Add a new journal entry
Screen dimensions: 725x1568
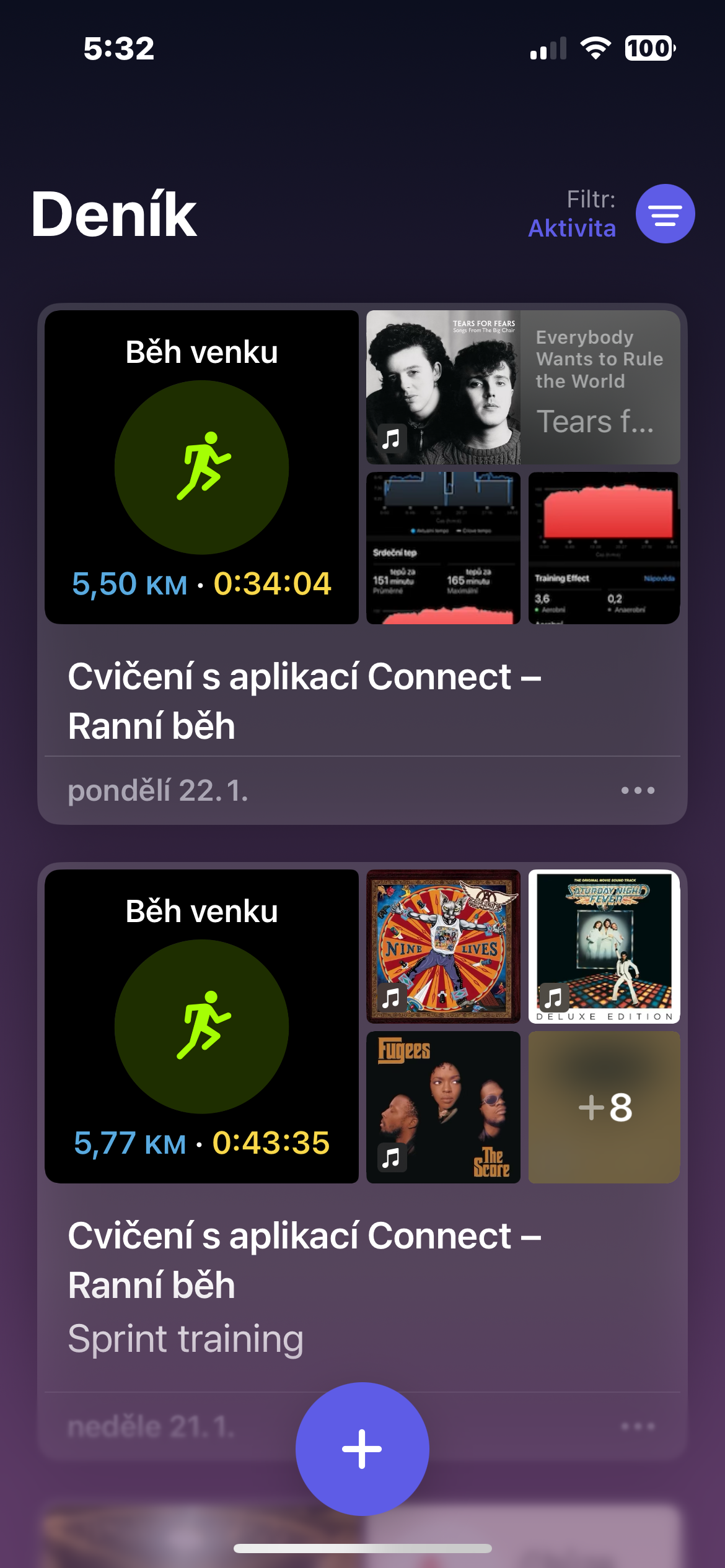pos(362,1448)
